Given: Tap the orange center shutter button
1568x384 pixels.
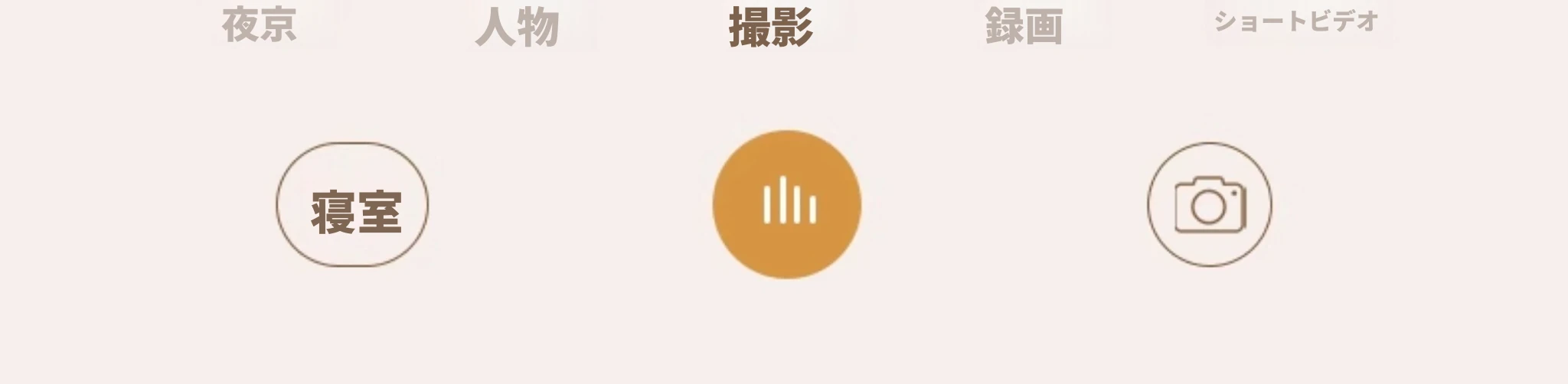Looking at the screenshot, I should point(787,204).
